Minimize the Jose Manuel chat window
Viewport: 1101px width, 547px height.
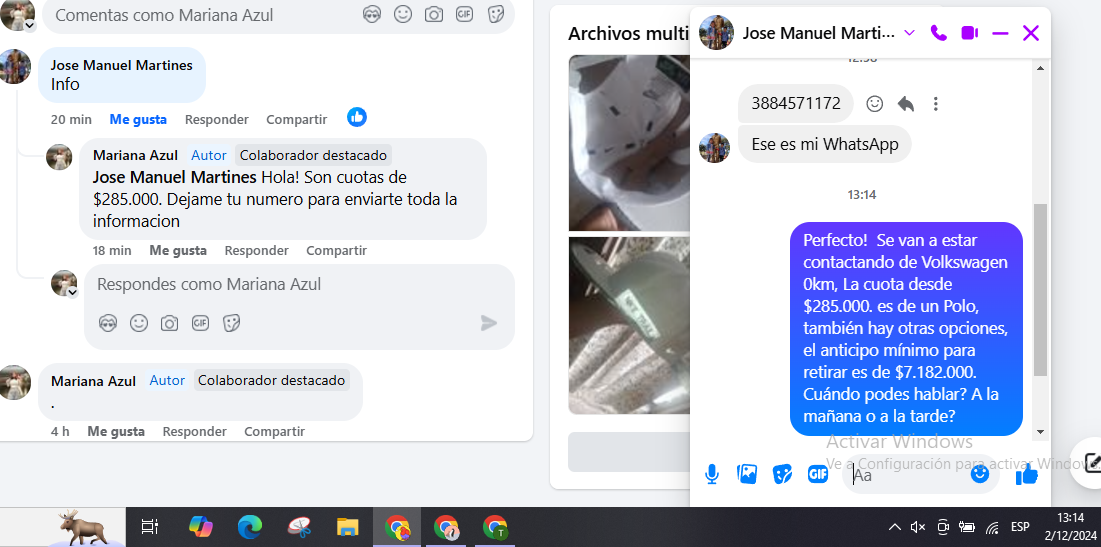coord(1000,33)
